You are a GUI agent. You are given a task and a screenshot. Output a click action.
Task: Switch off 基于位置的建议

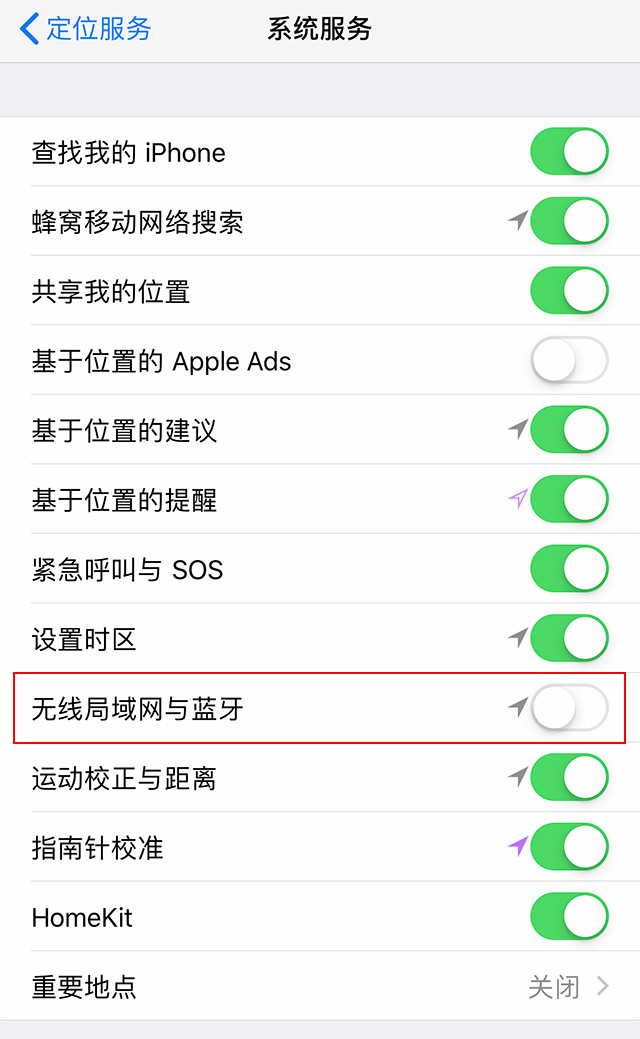(568, 431)
